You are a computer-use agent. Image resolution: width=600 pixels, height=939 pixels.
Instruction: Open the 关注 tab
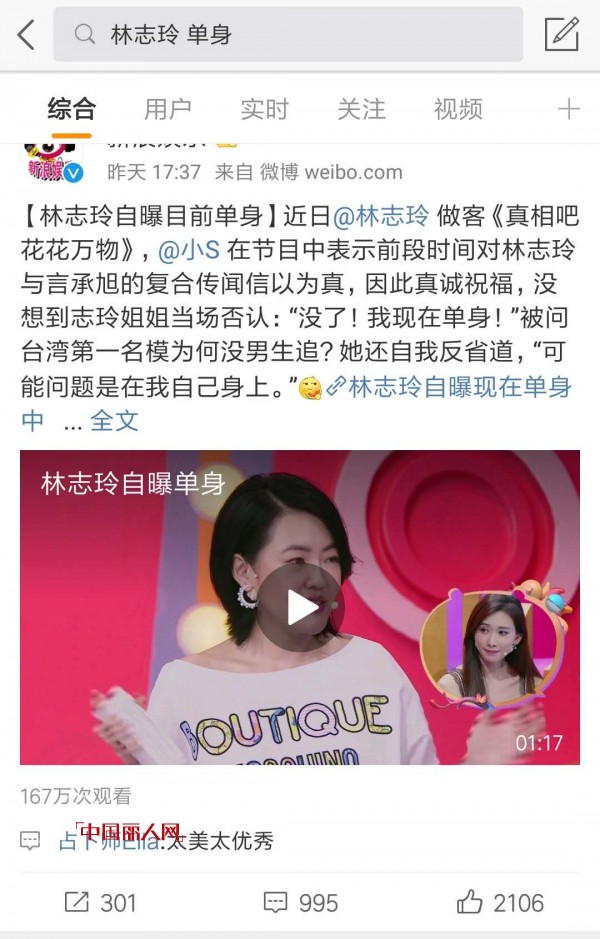[361, 109]
